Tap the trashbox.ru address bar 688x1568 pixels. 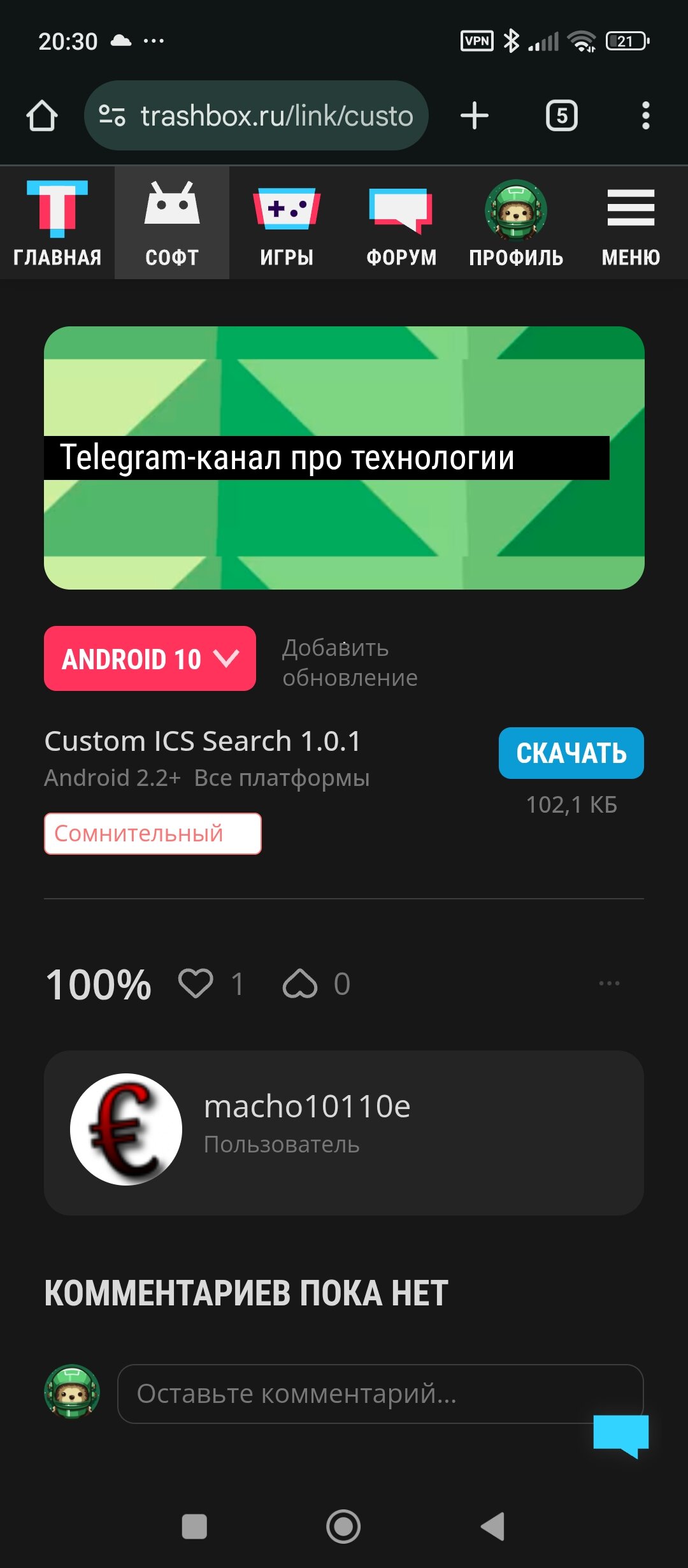[x=256, y=116]
